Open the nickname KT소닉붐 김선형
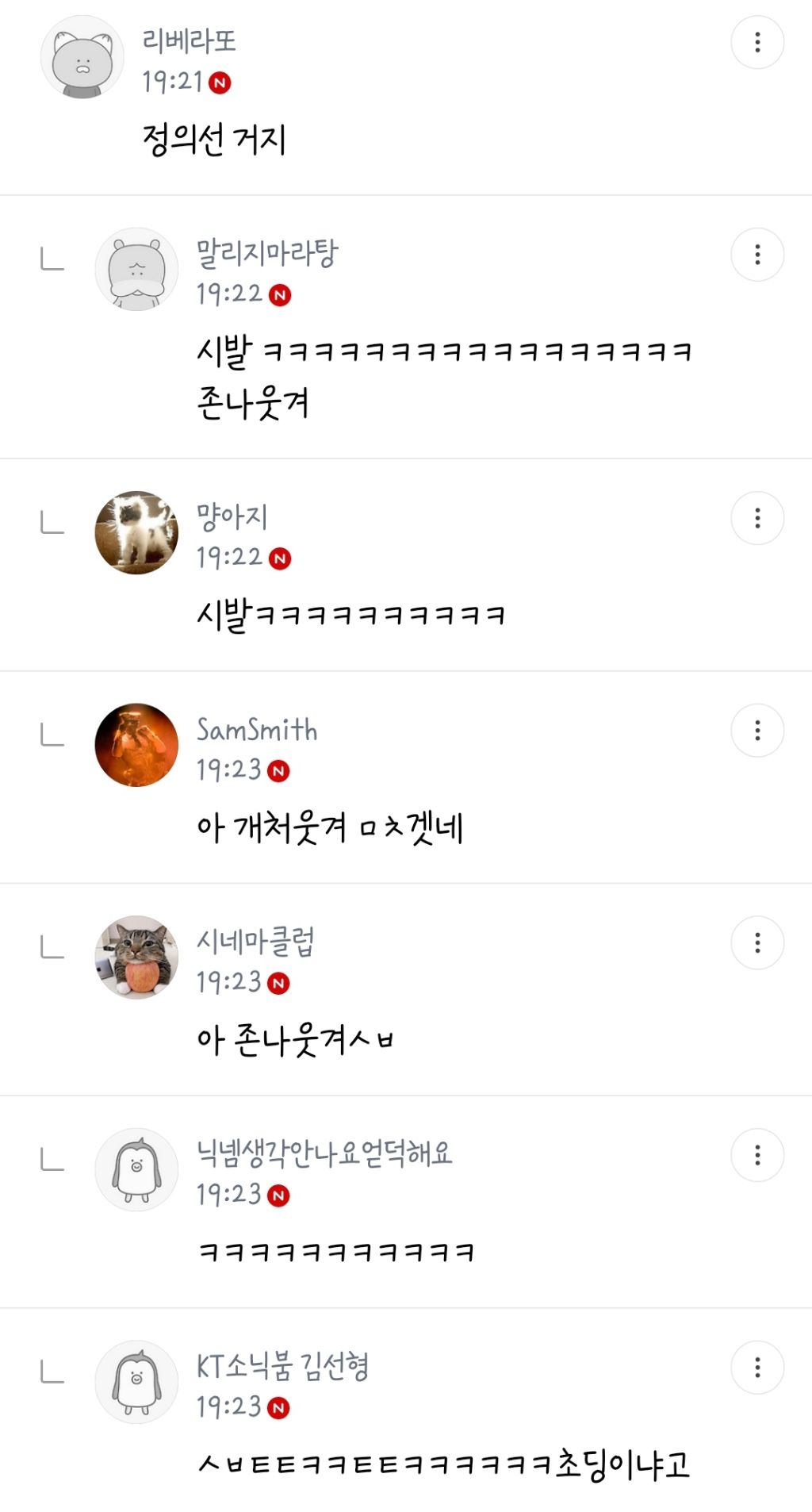Screen dimensions: 812x1512 pos(282,1365)
